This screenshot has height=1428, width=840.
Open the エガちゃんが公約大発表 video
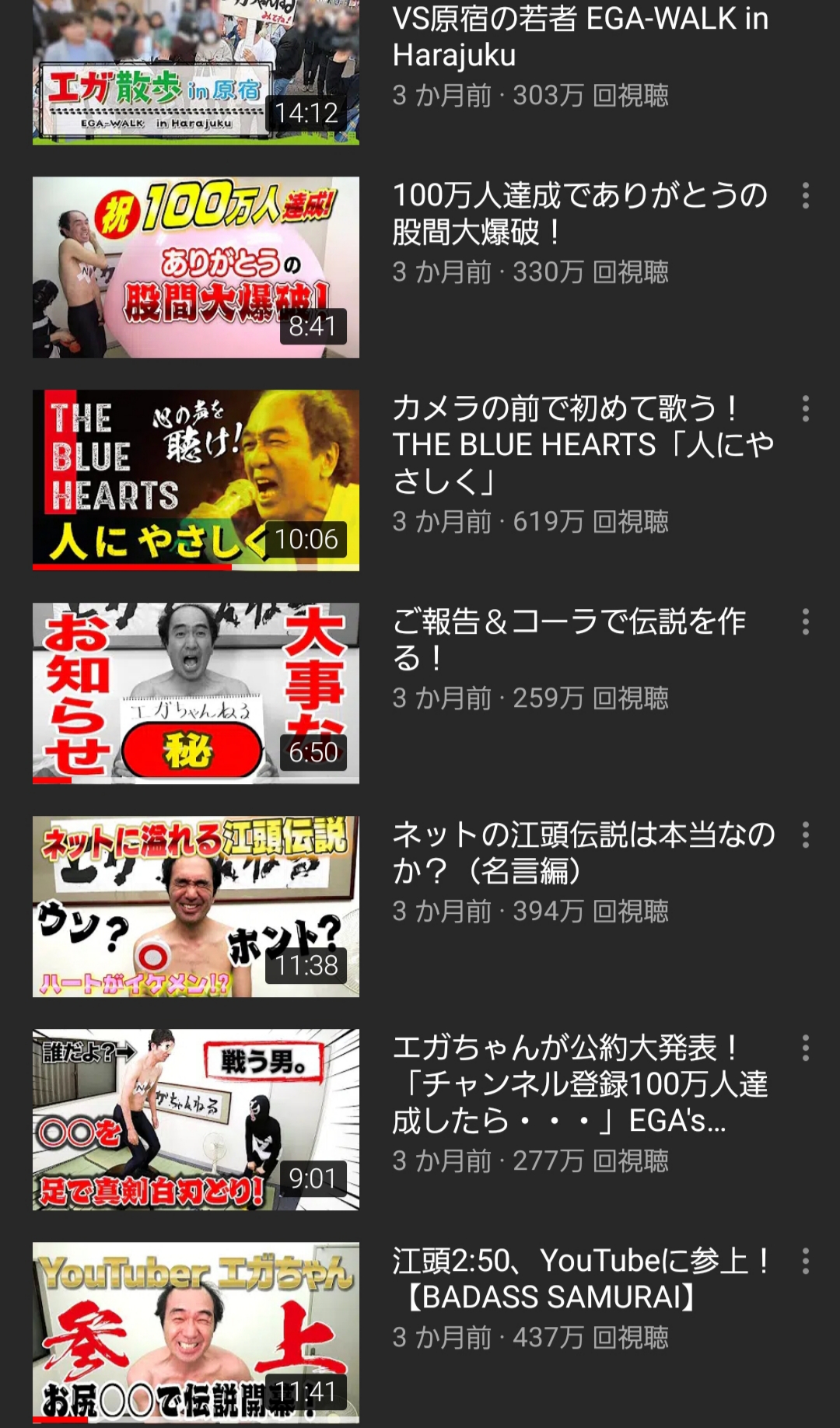pyautogui.click(x=196, y=1119)
